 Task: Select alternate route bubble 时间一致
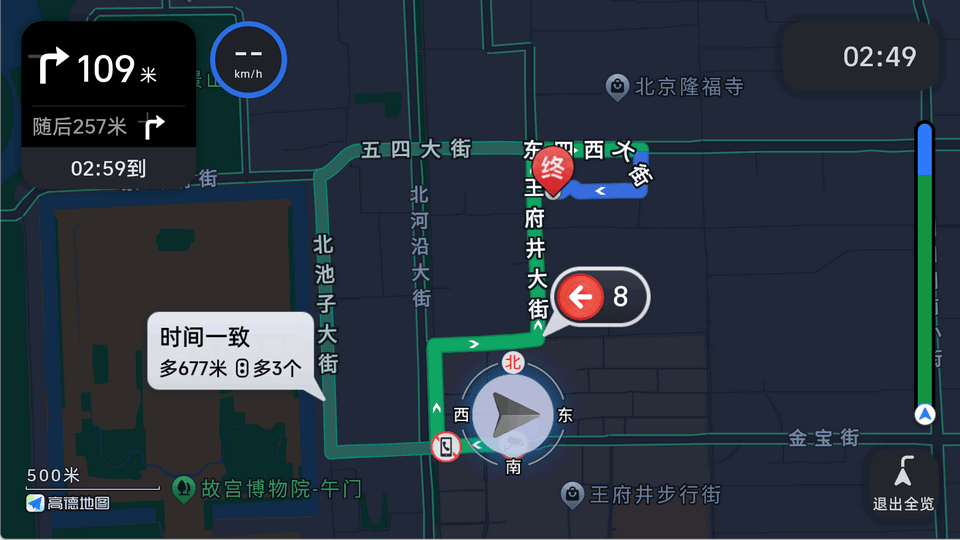click(x=231, y=352)
